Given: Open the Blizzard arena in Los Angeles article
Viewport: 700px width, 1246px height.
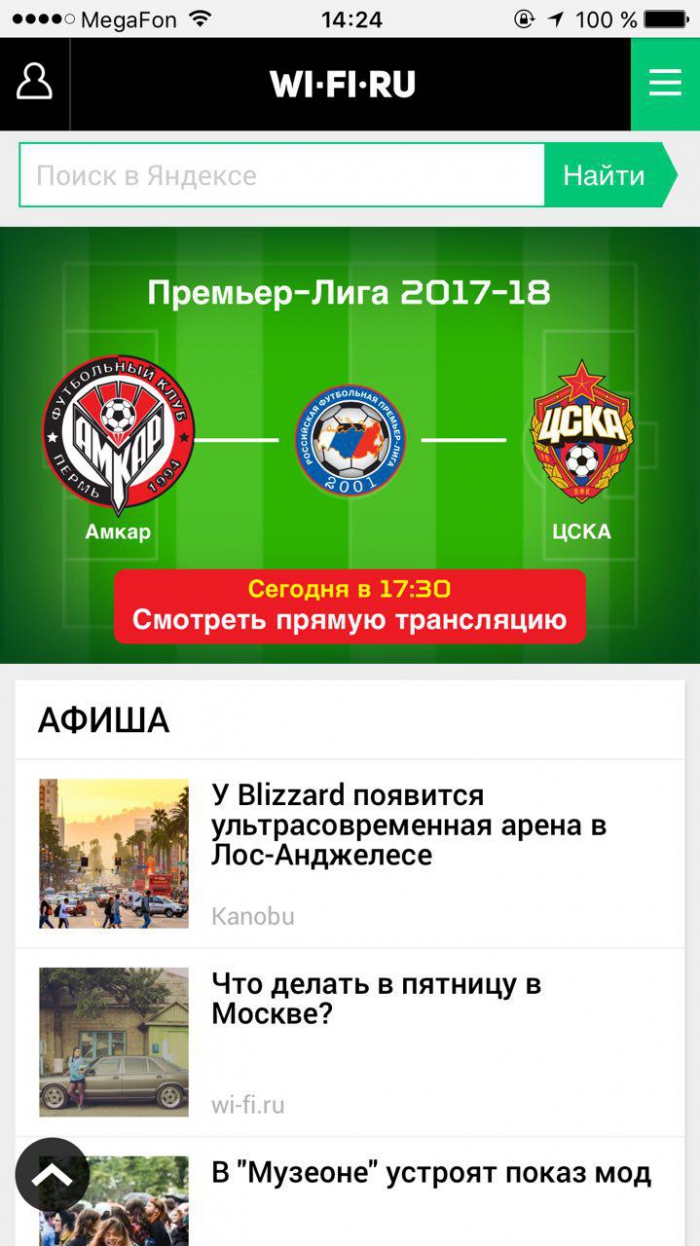Looking at the screenshot, I should pos(408,825).
